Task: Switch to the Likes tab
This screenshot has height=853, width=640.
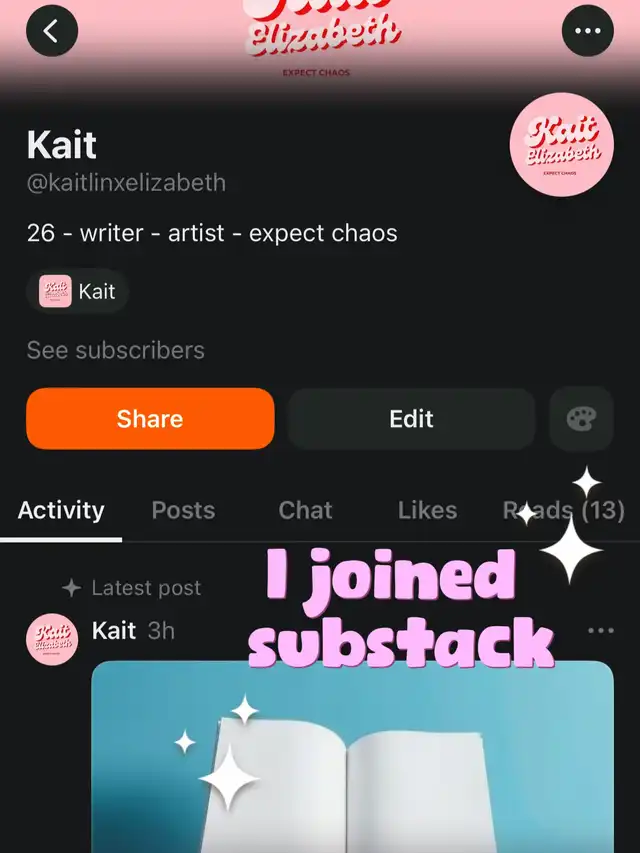Action: pyautogui.click(x=427, y=510)
